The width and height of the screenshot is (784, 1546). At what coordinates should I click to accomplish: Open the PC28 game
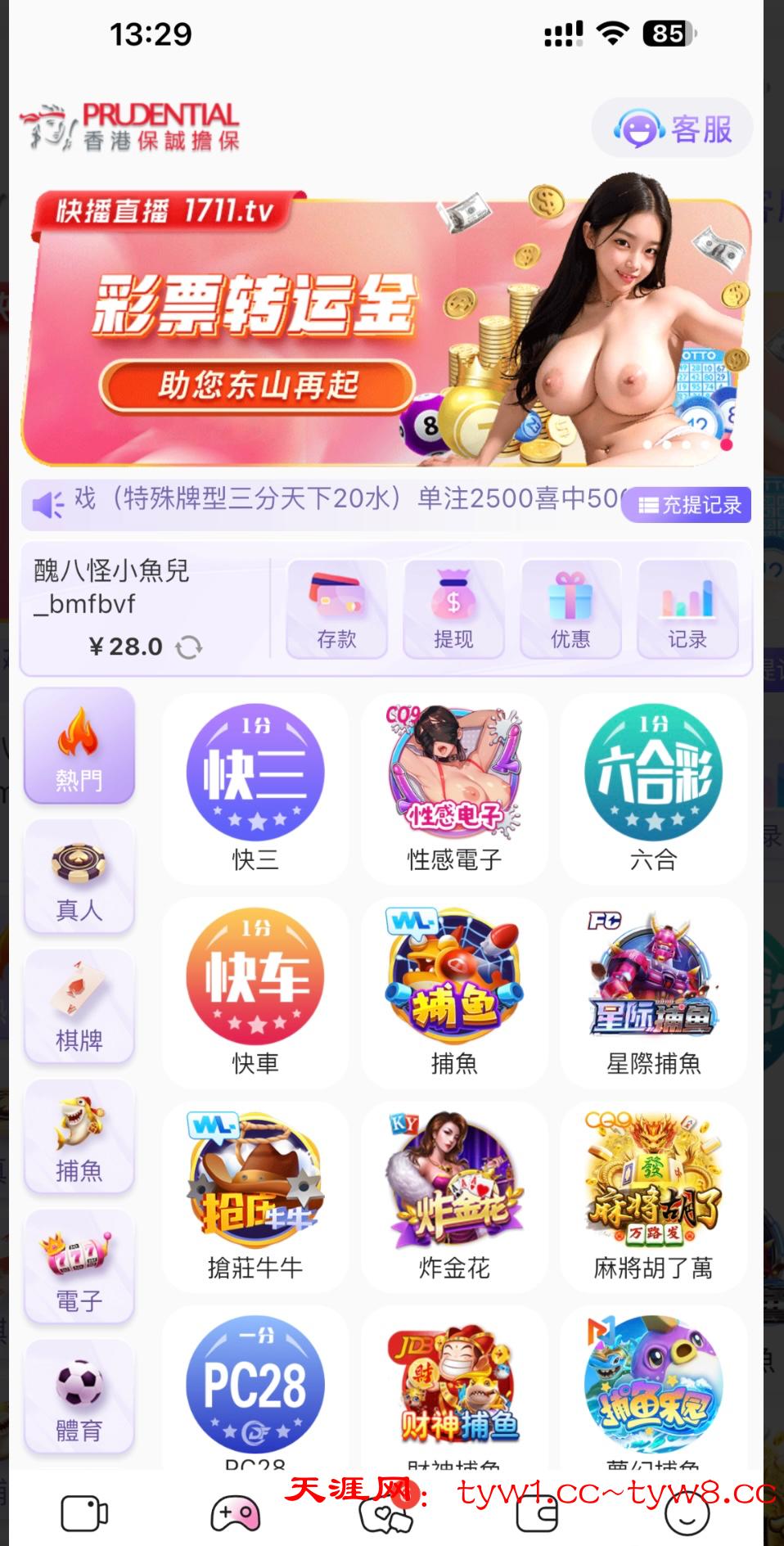(255, 1385)
